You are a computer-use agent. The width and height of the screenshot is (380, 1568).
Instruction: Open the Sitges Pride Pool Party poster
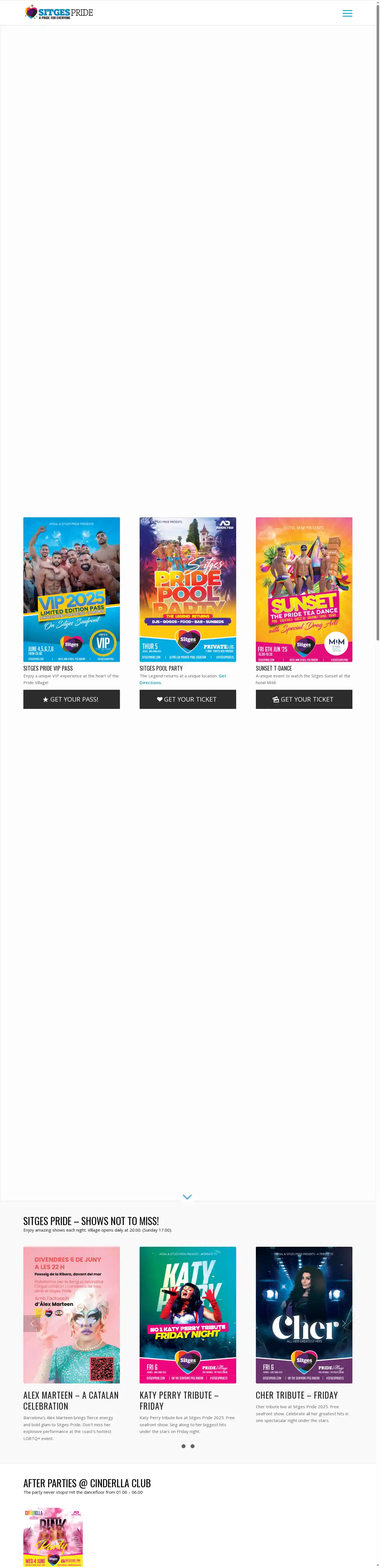[187, 589]
